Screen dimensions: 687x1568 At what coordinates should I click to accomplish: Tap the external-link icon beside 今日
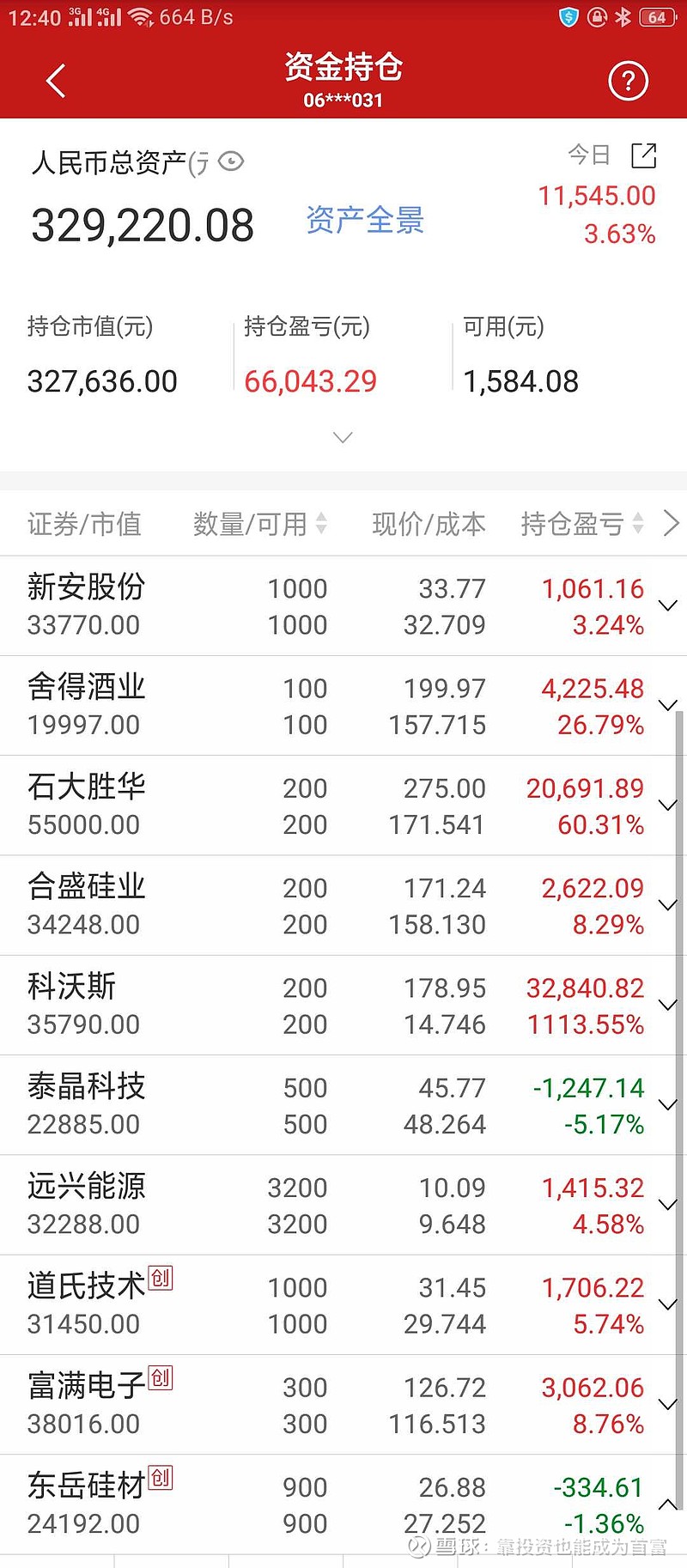pyautogui.click(x=642, y=155)
